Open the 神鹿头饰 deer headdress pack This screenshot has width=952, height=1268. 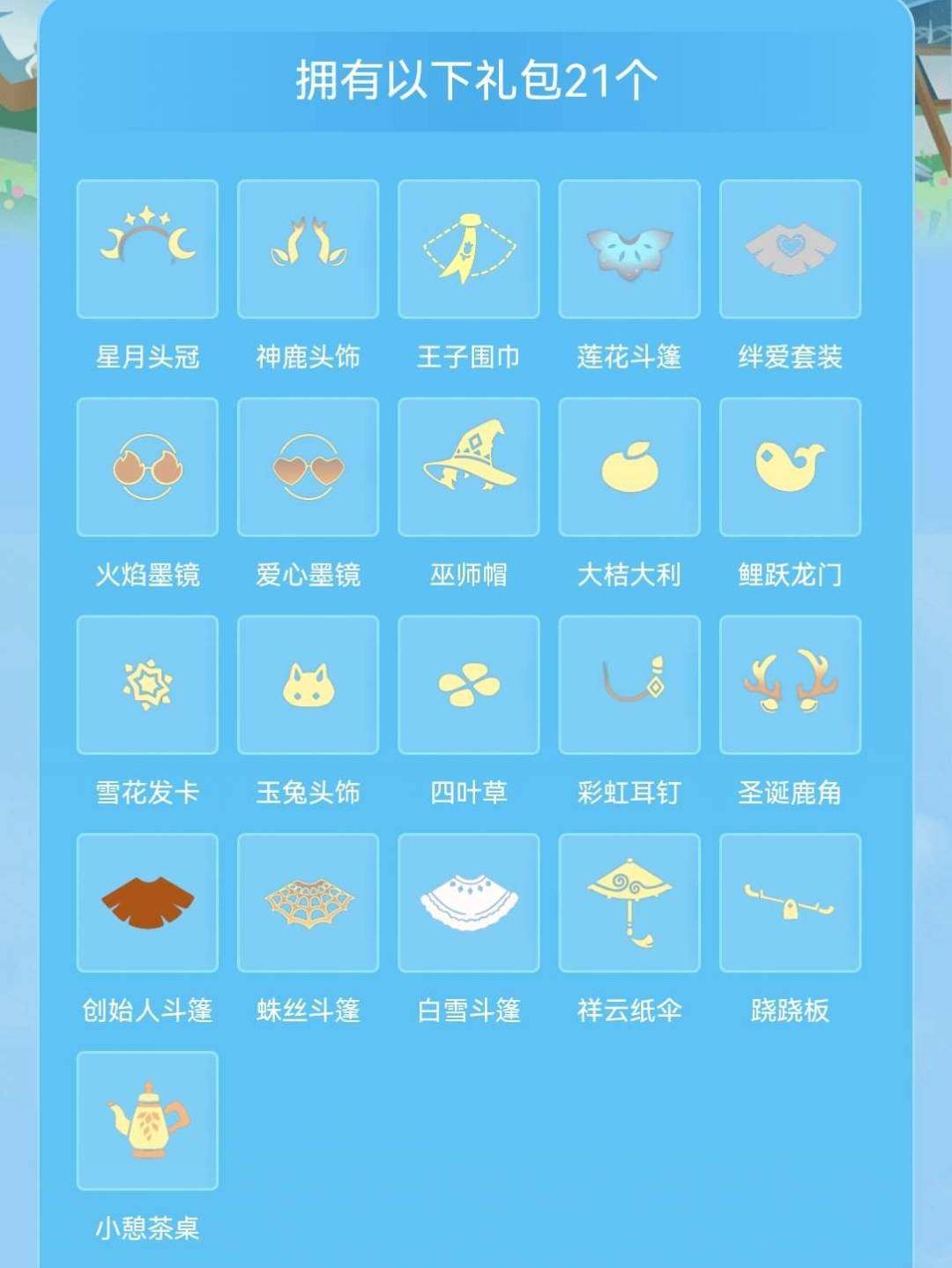coord(308,249)
